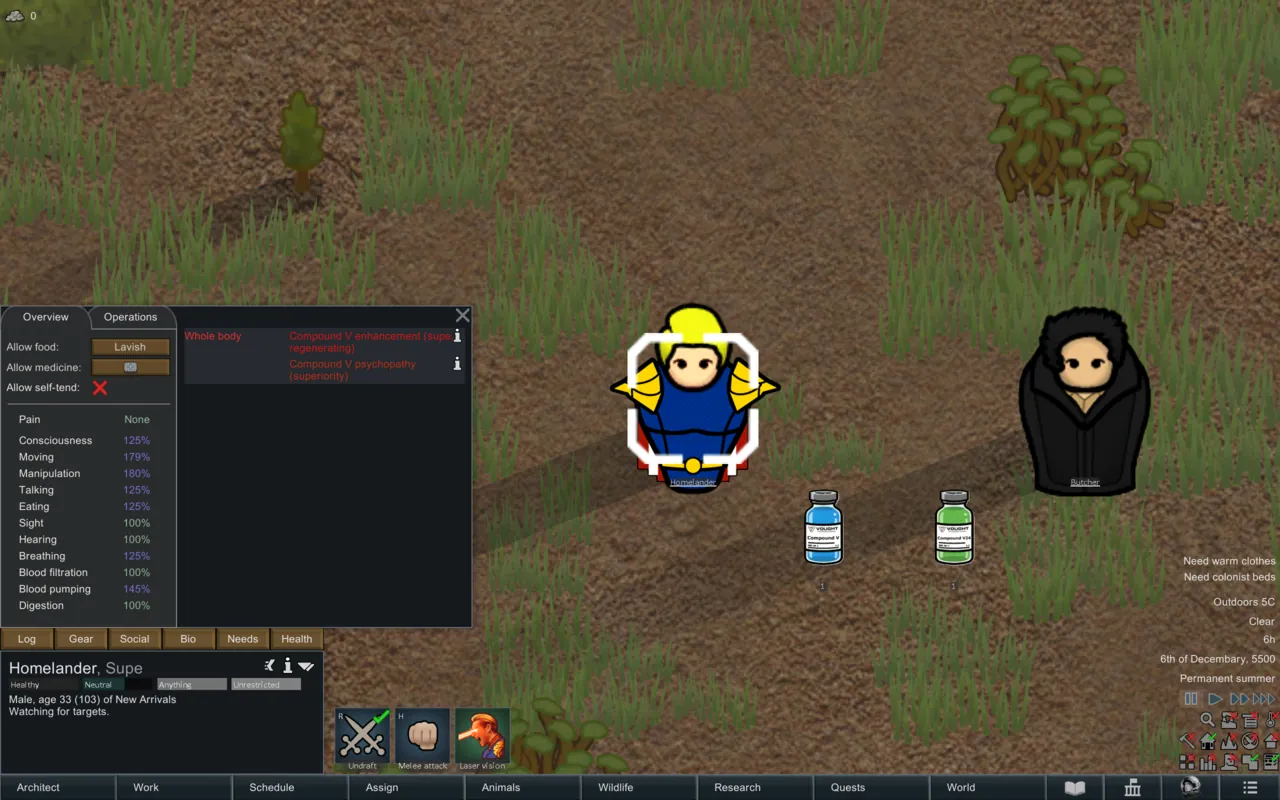The image size is (1280, 800).
Task: Open the World view
Action: [961, 787]
